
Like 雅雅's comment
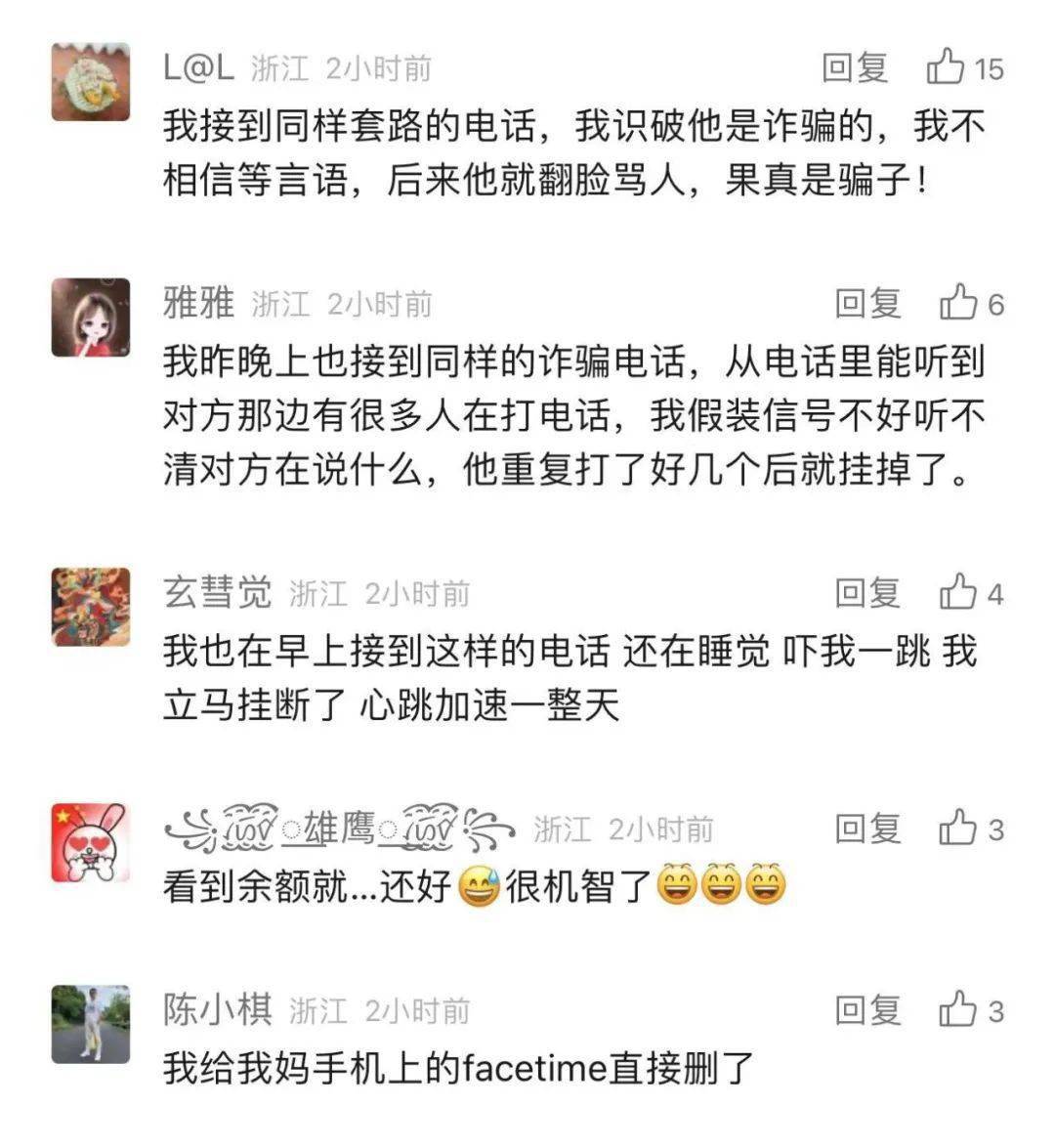(x=958, y=303)
